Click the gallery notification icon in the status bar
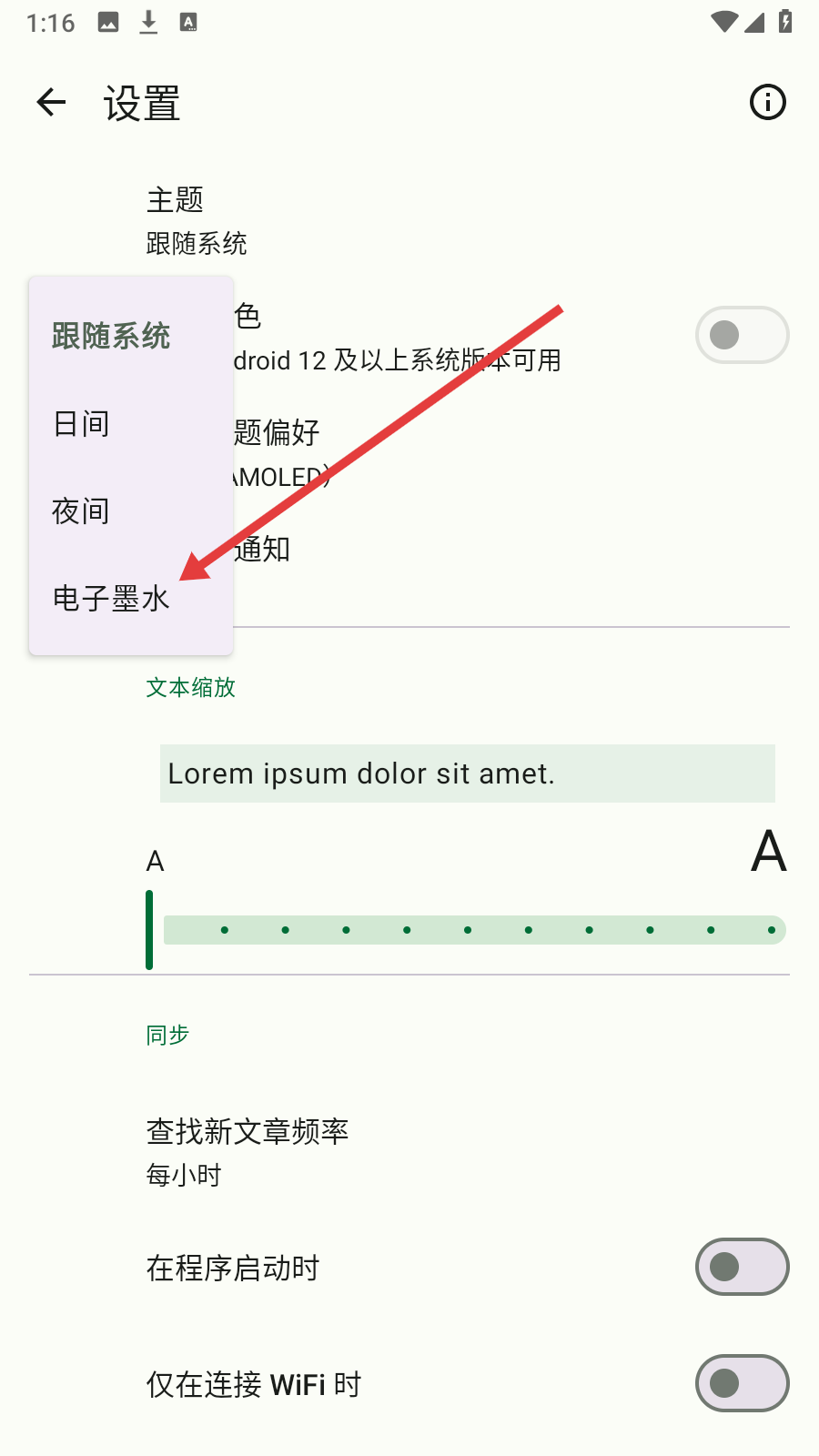 (x=107, y=23)
